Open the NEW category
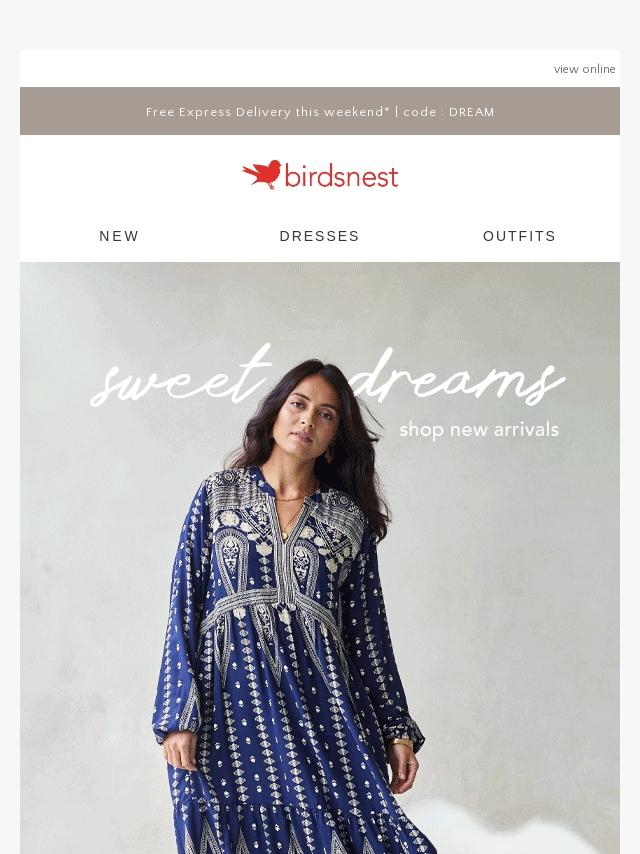The width and height of the screenshot is (640, 854). click(x=119, y=236)
